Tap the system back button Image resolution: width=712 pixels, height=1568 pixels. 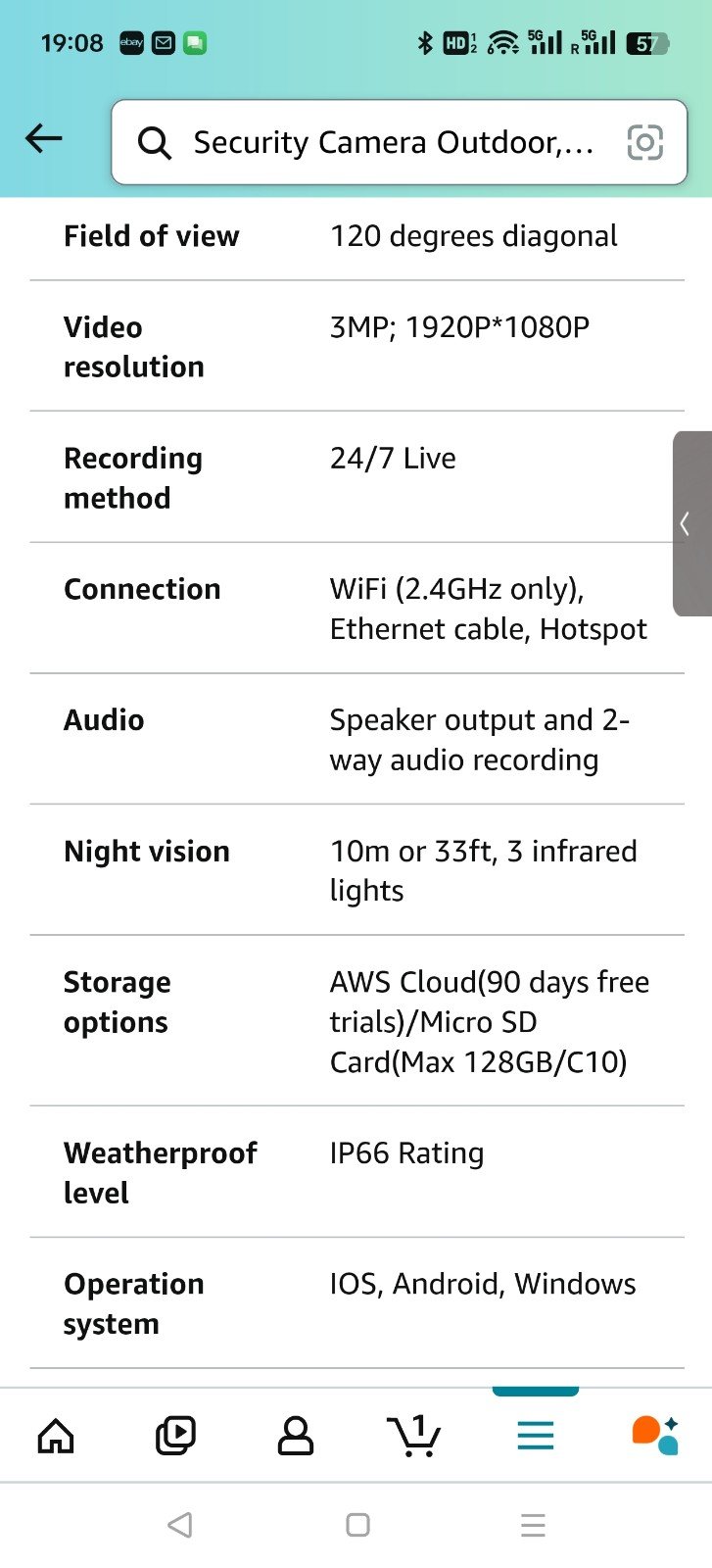click(x=179, y=1525)
